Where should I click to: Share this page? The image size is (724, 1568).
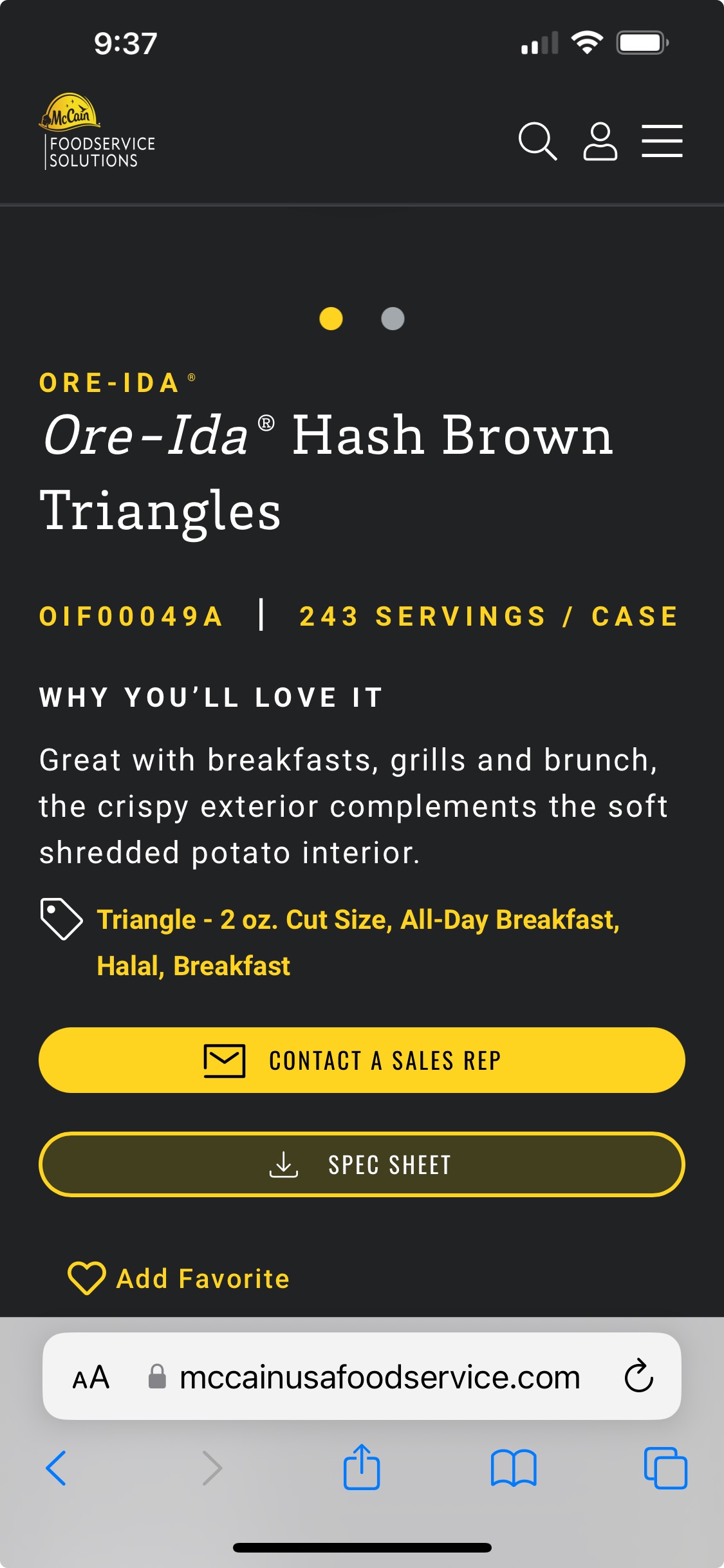click(x=362, y=1466)
